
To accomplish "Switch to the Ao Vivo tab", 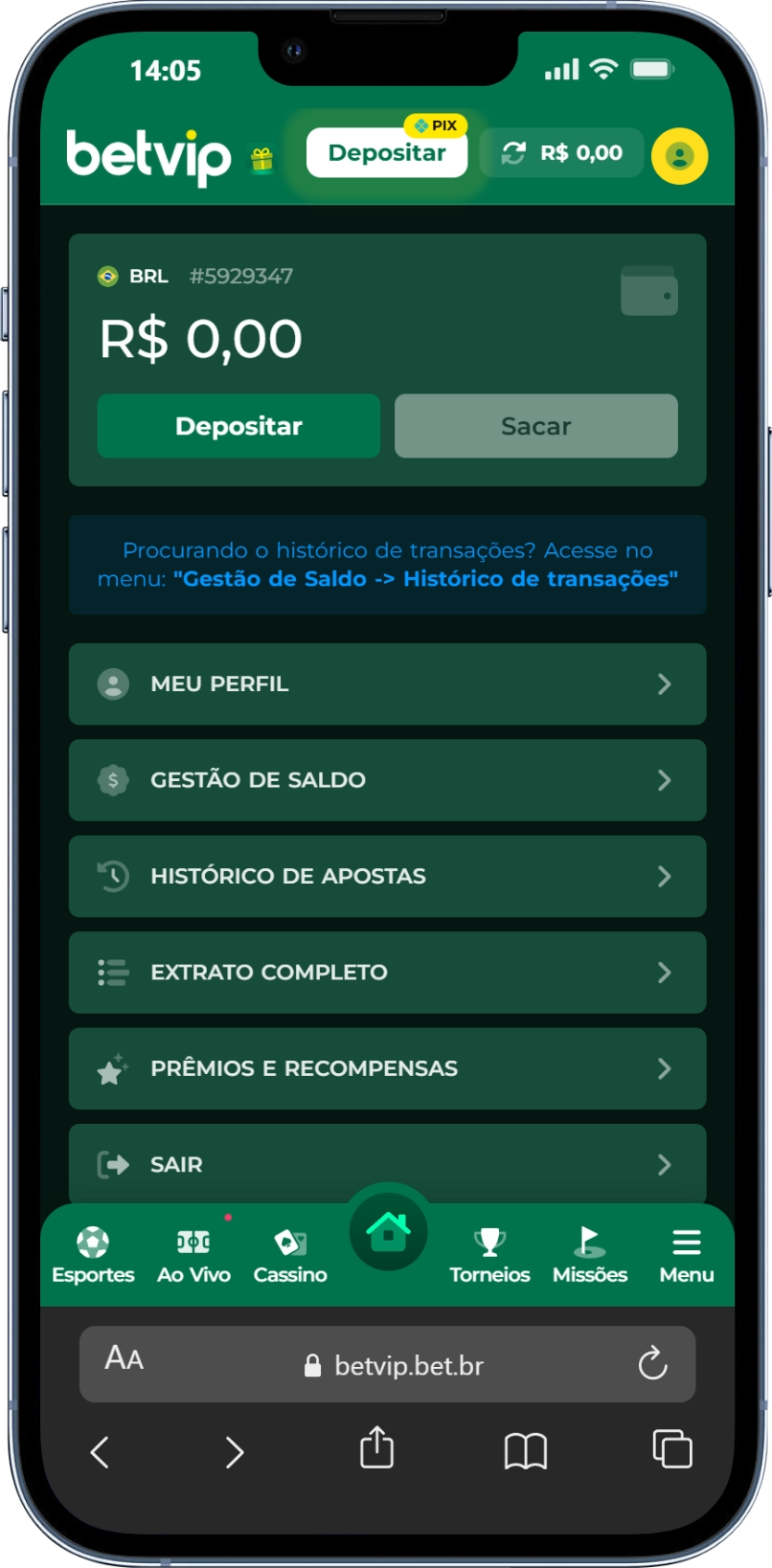I will pyautogui.click(x=193, y=1255).
